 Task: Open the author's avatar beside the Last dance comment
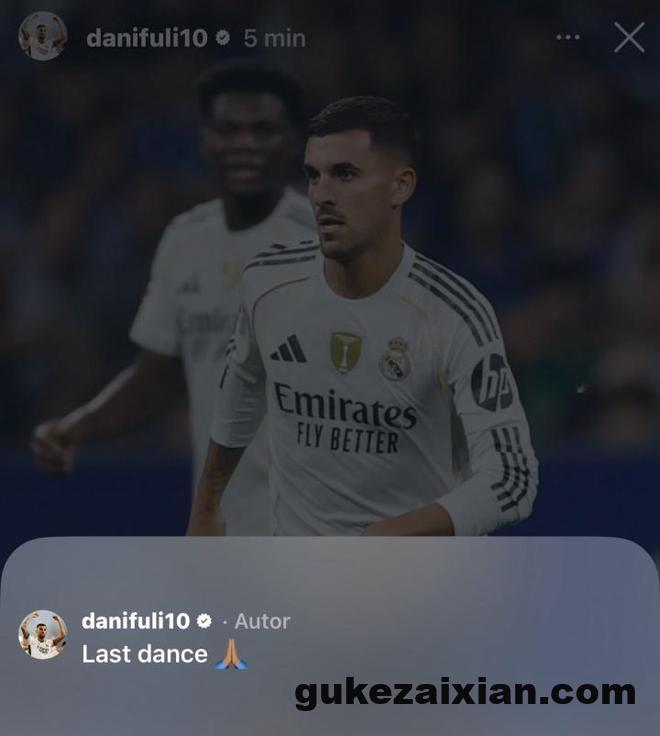point(43,635)
